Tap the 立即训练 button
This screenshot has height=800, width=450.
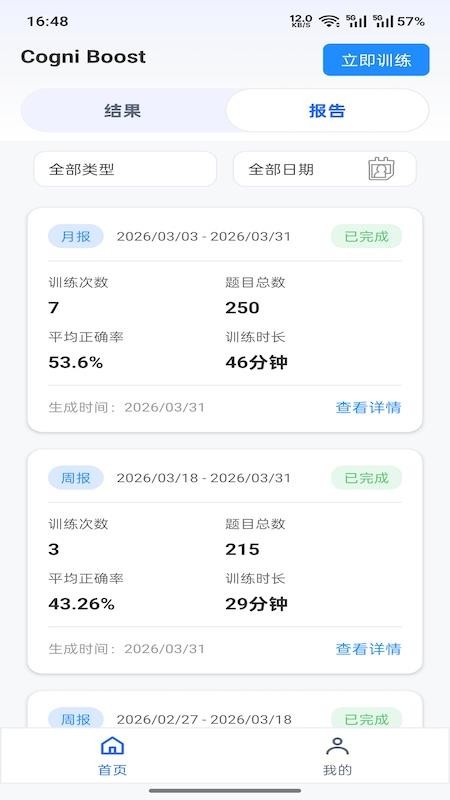(x=376, y=60)
